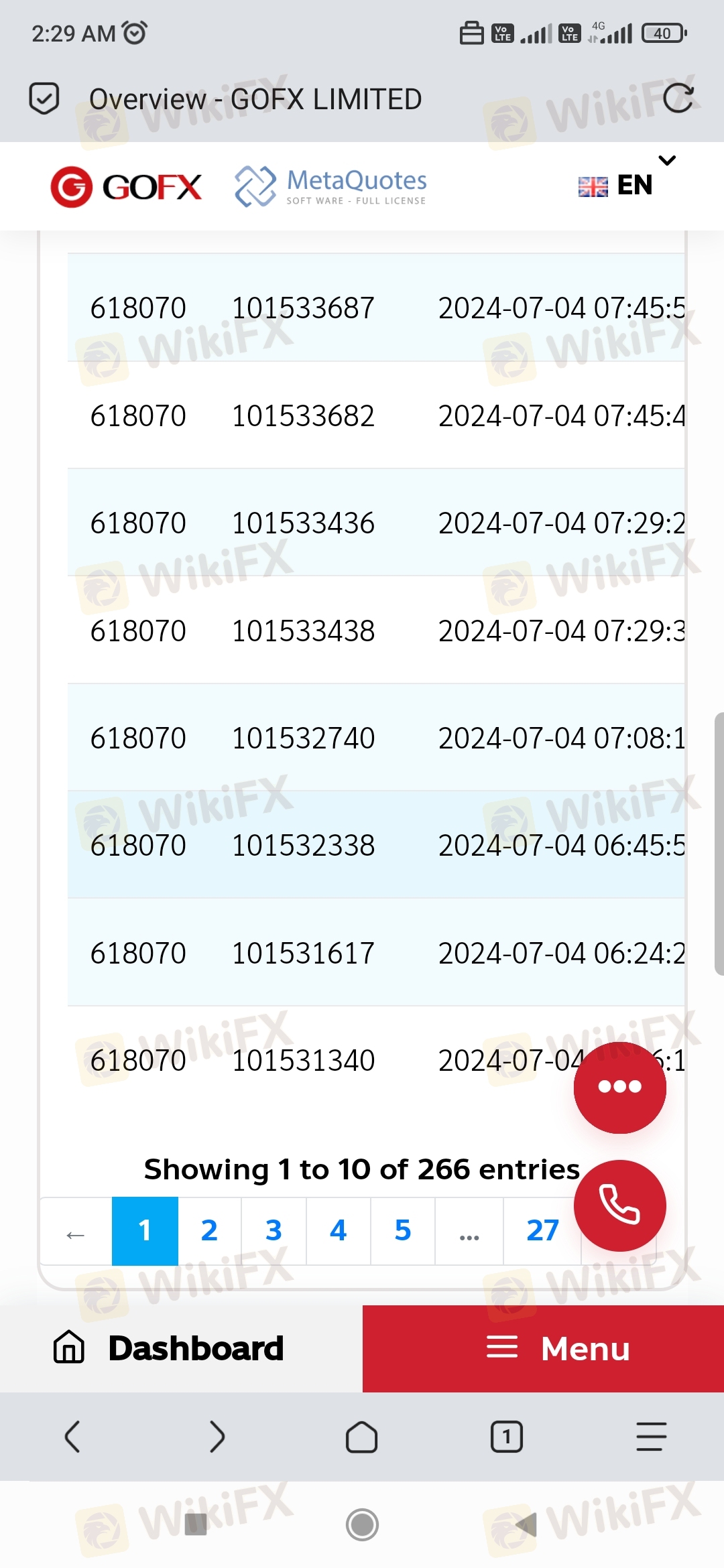Go to page 3 of entries
This screenshot has height=1568, width=724.
click(274, 1230)
